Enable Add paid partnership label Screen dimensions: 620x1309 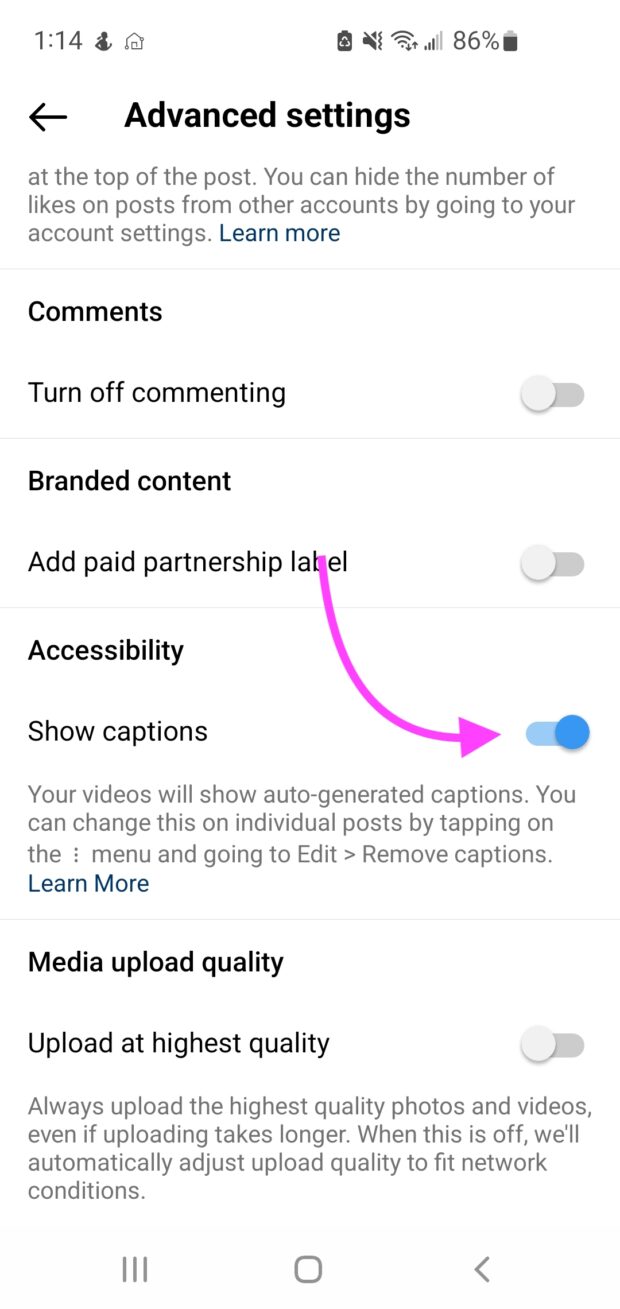[553, 564]
